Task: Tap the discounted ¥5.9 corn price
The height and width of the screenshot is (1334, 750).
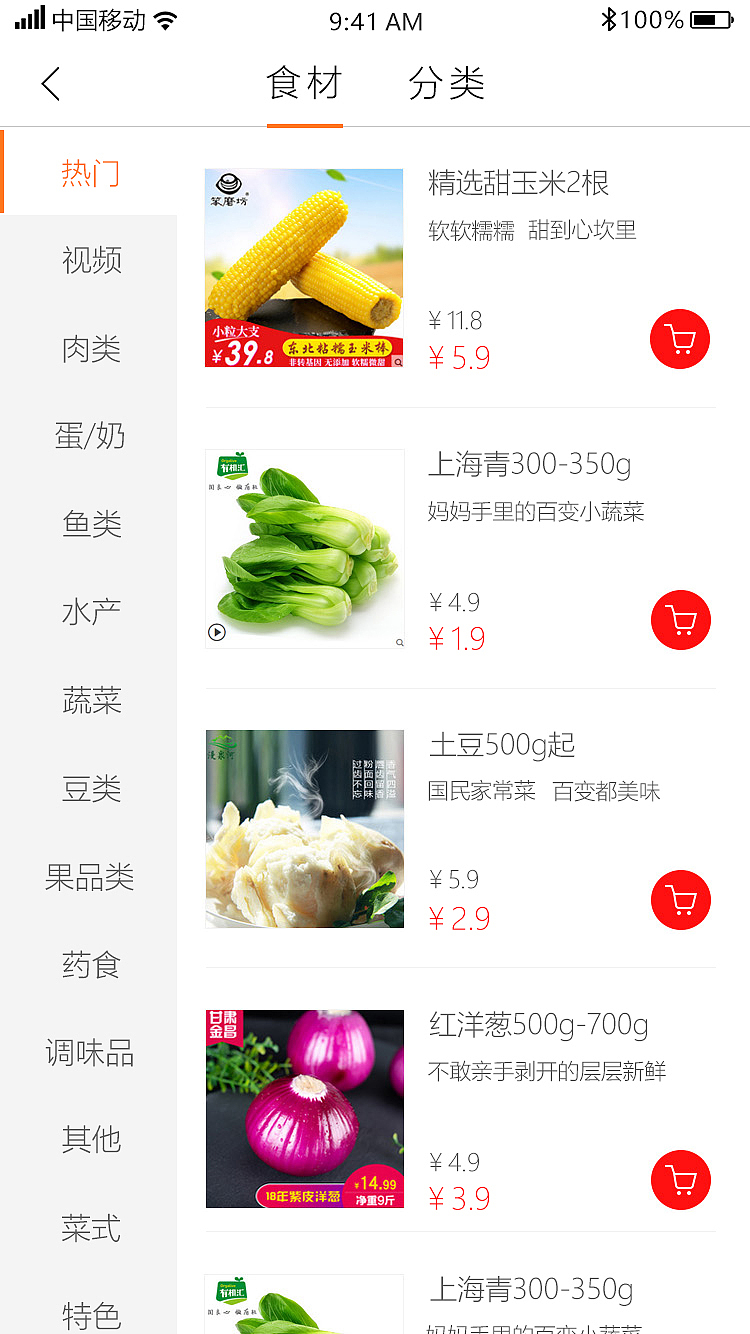Action: coord(459,357)
